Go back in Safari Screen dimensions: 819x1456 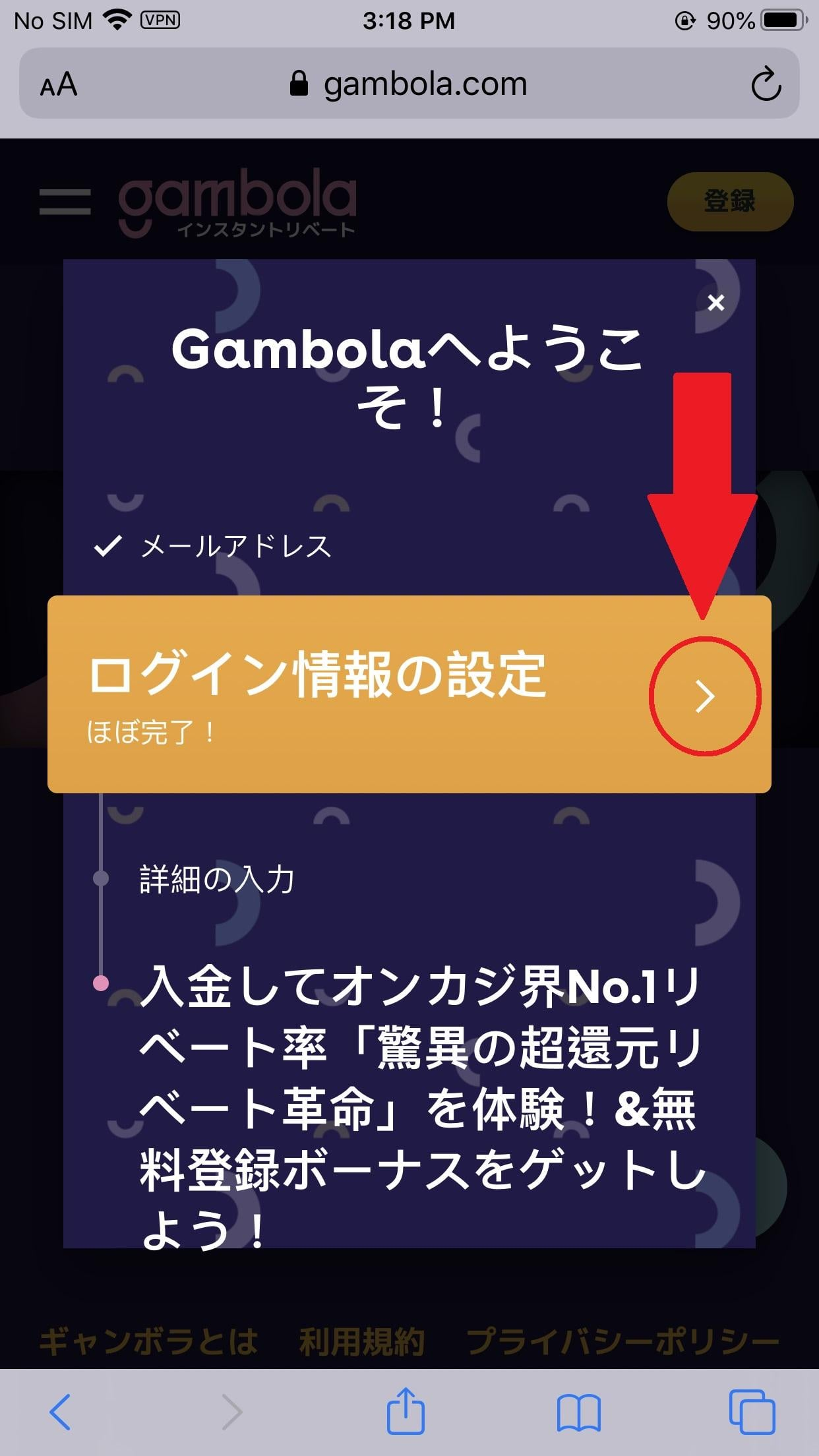tap(60, 1412)
